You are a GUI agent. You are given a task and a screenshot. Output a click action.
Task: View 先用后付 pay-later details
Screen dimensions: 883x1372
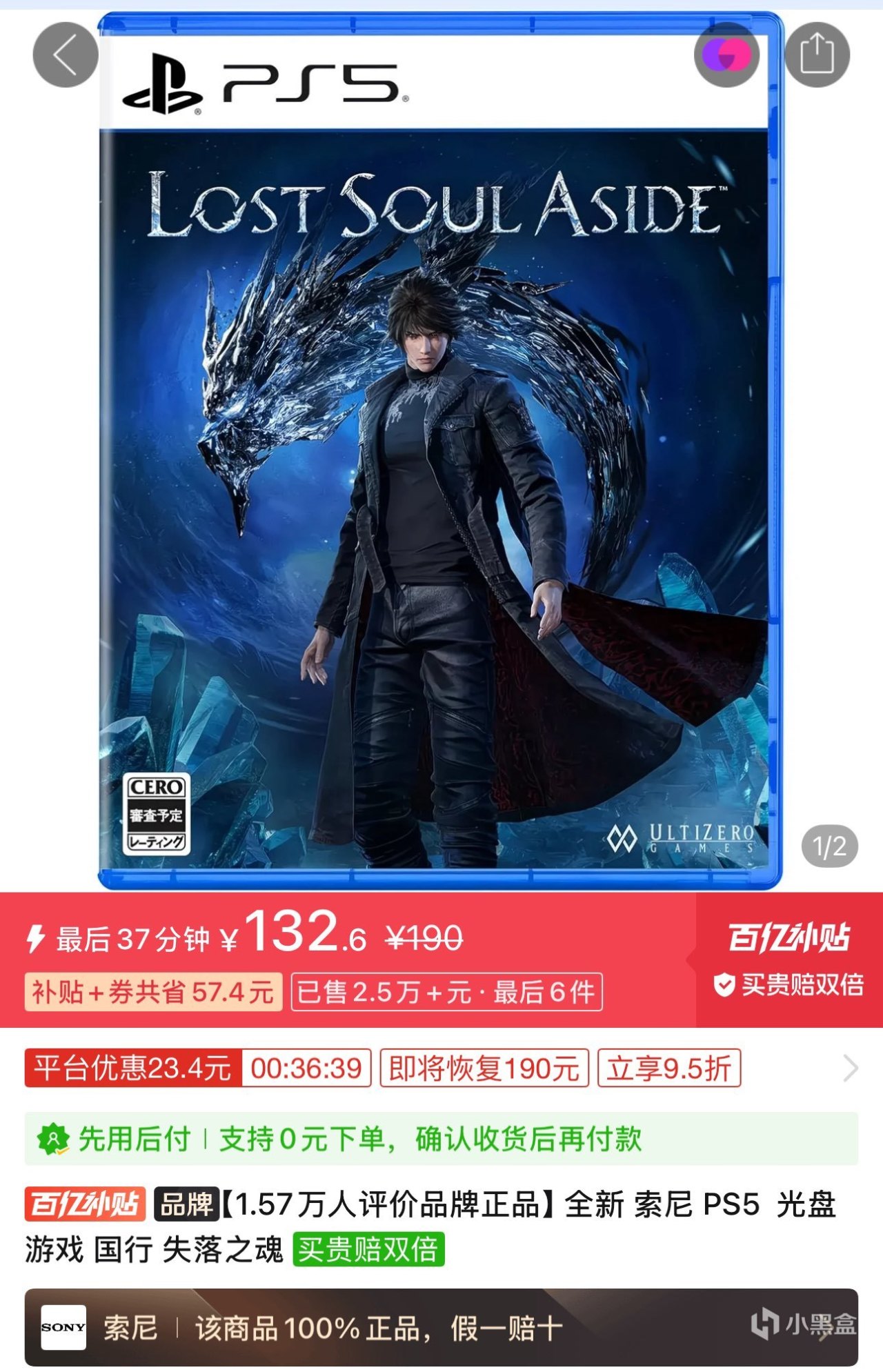pyautogui.click(x=440, y=1138)
